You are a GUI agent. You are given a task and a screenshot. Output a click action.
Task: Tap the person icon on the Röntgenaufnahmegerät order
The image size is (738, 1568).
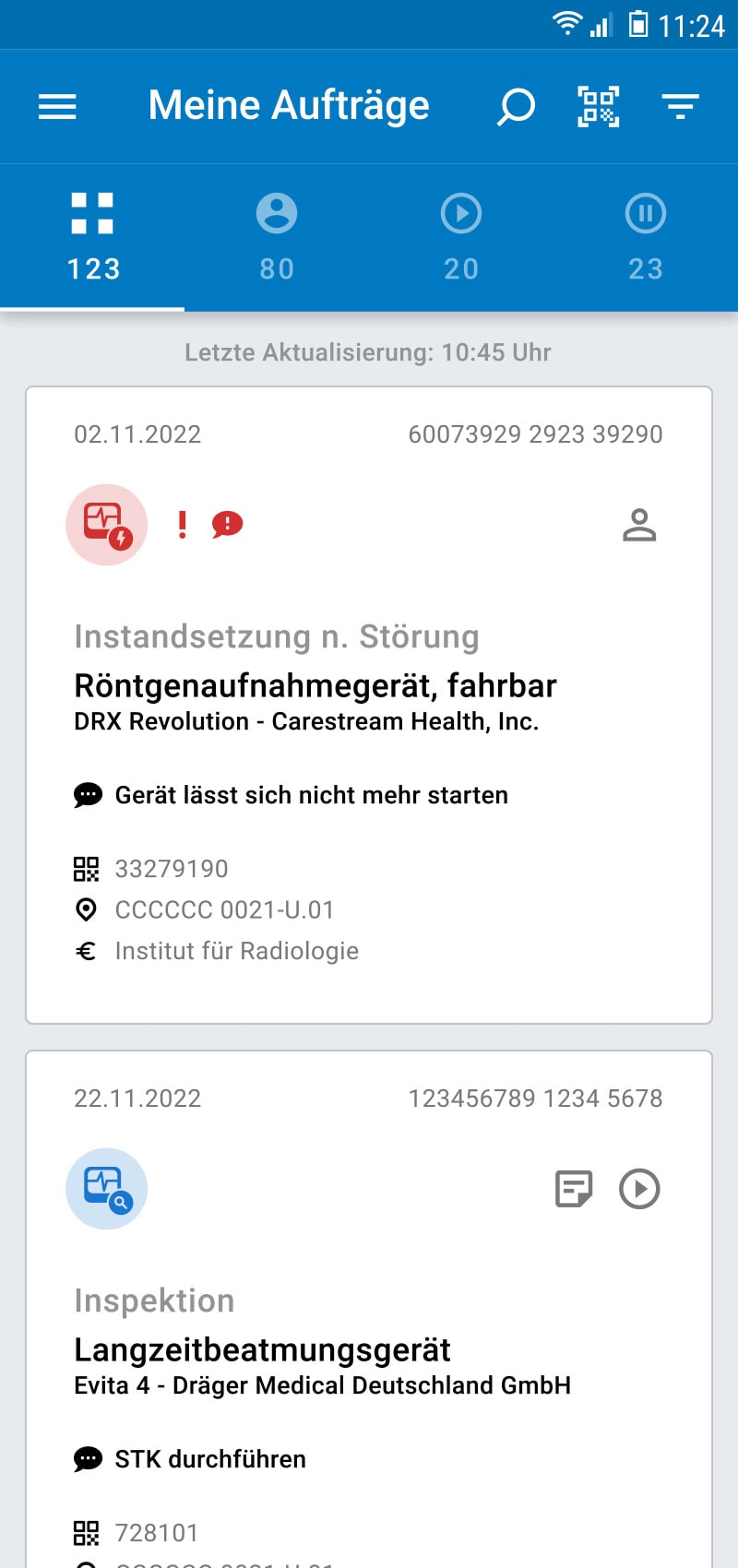pyautogui.click(x=639, y=525)
